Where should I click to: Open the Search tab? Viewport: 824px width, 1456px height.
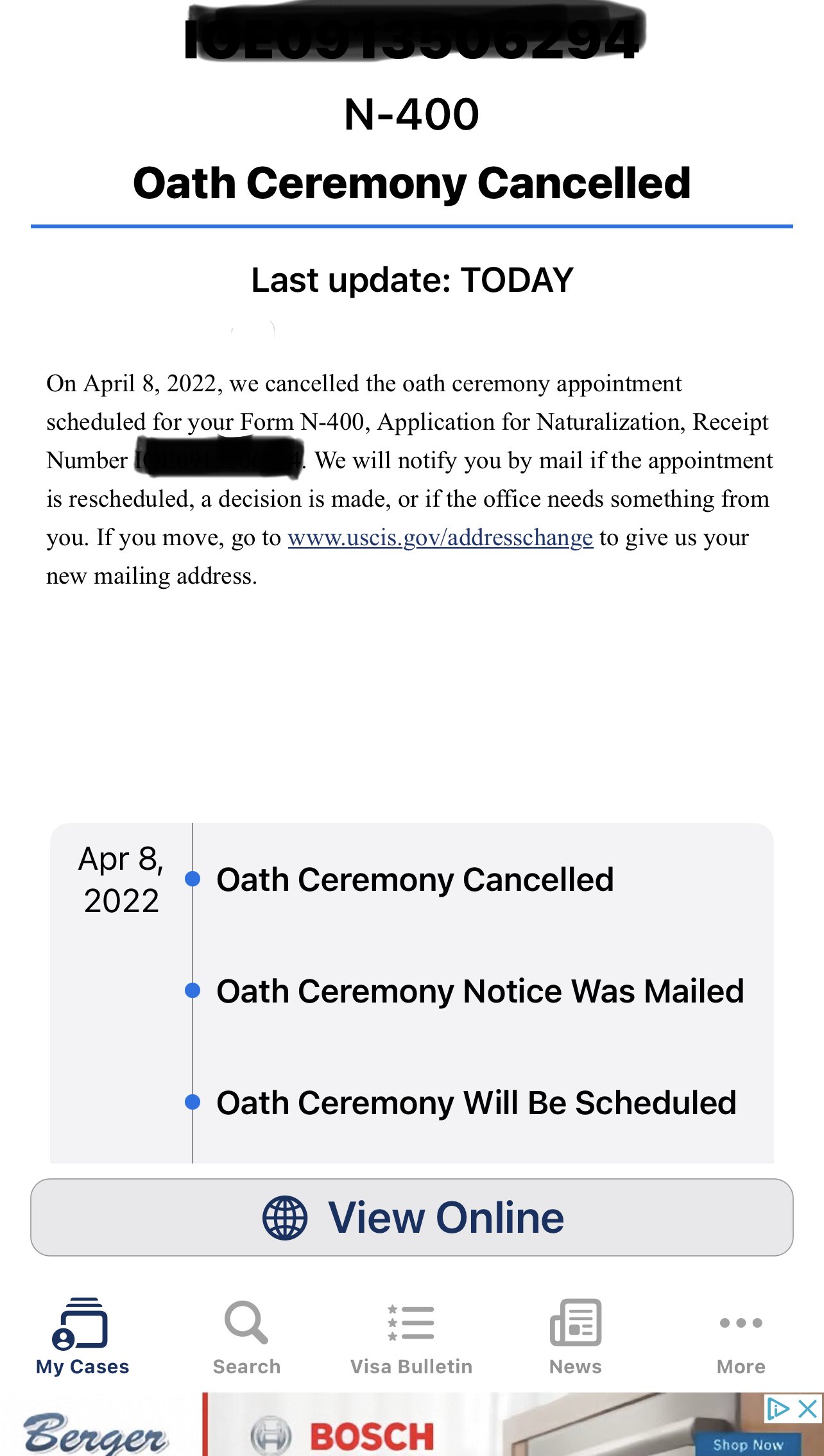click(x=246, y=1337)
